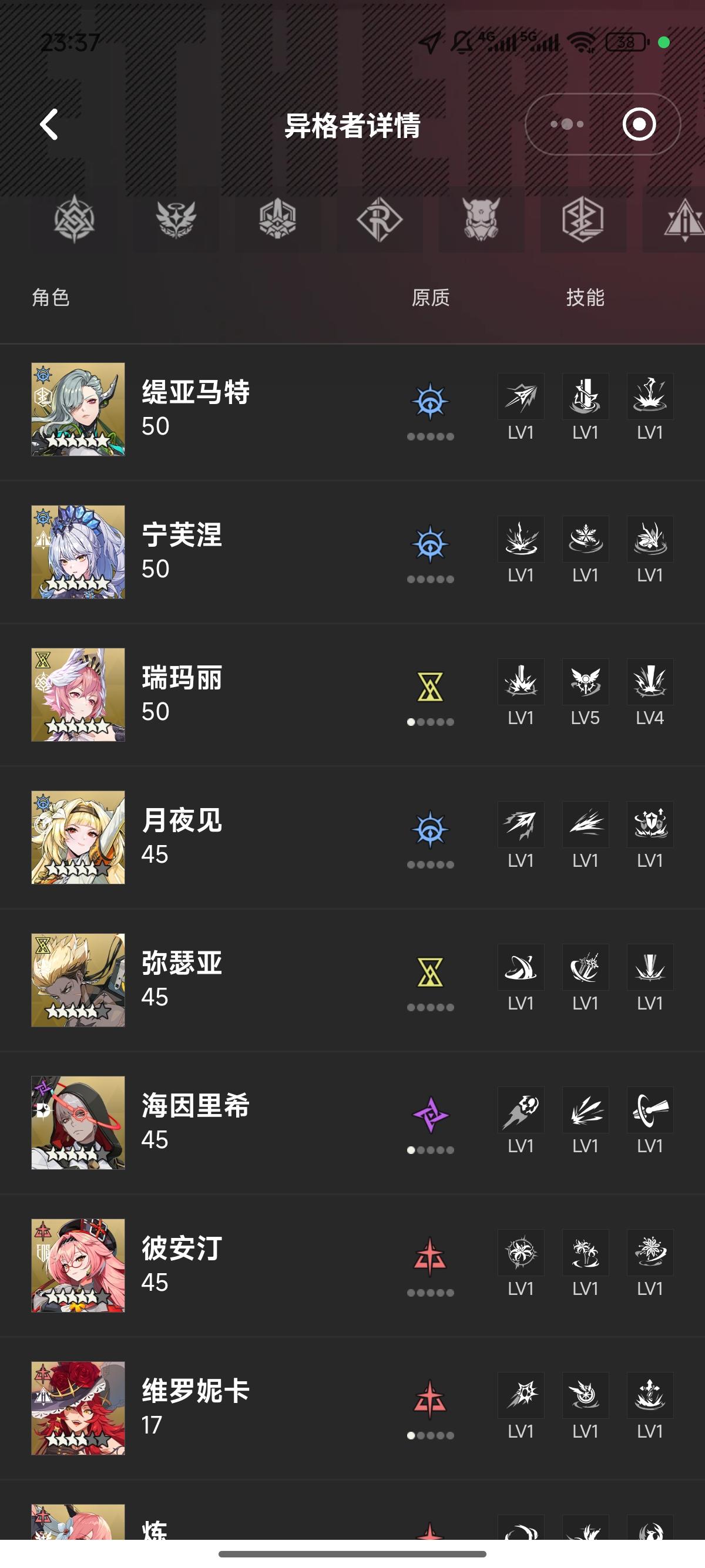
Task: Open 维罗妮卡's character portrait
Action: (x=78, y=1409)
